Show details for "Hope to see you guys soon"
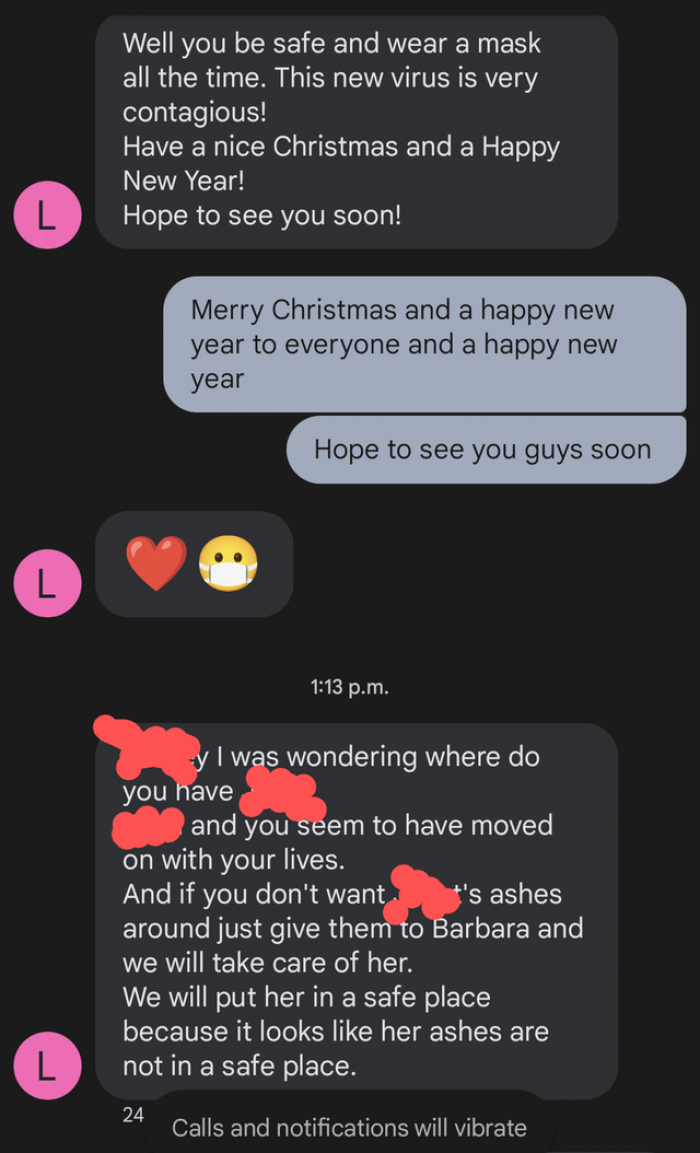 point(485,450)
